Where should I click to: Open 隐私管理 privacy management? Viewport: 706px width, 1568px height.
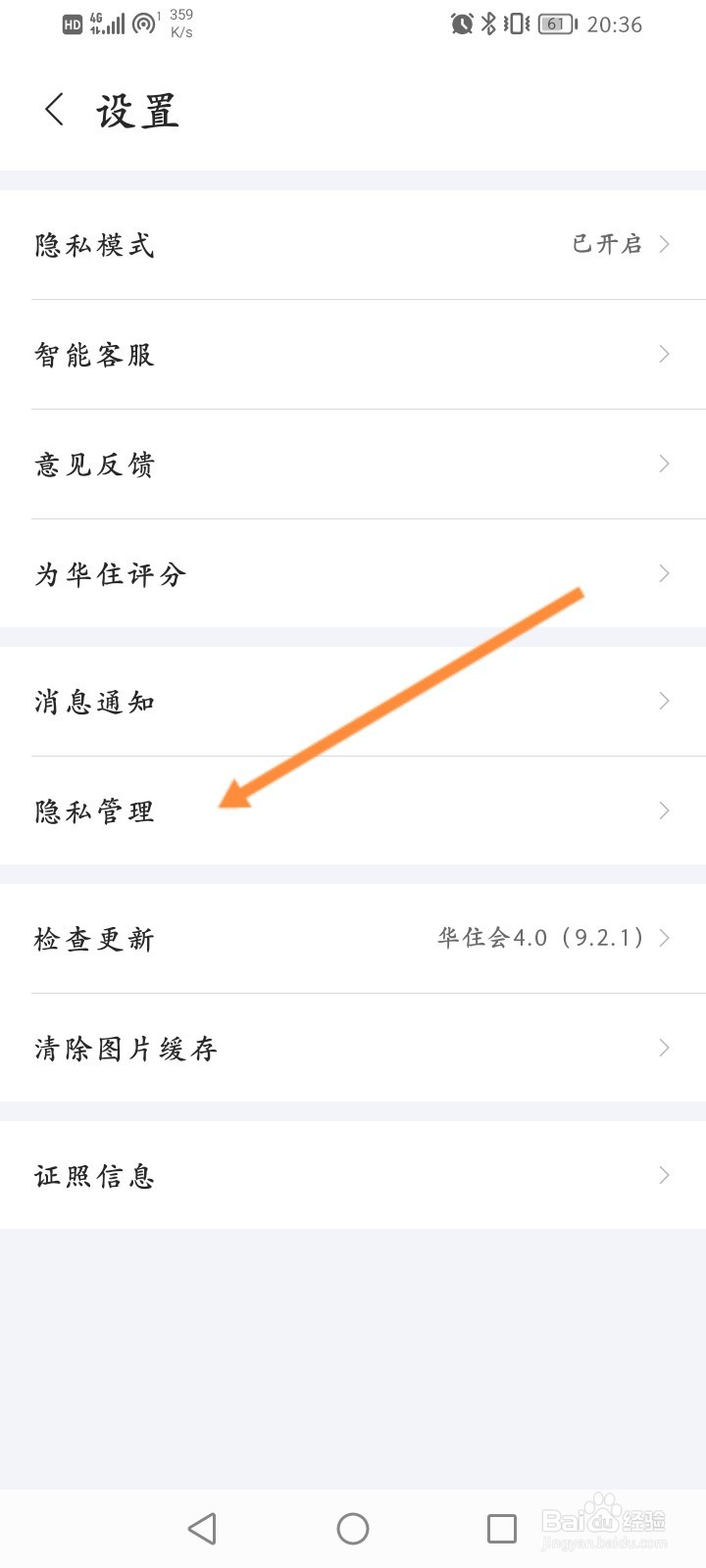coord(93,810)
